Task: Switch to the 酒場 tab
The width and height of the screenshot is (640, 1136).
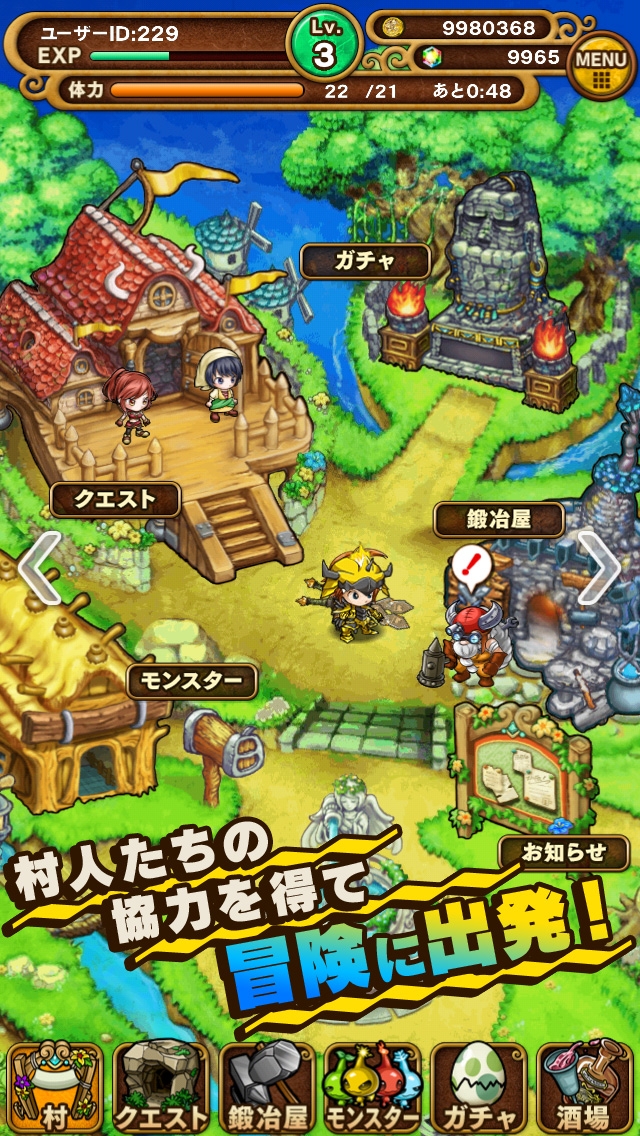Action: [586, 1088]
